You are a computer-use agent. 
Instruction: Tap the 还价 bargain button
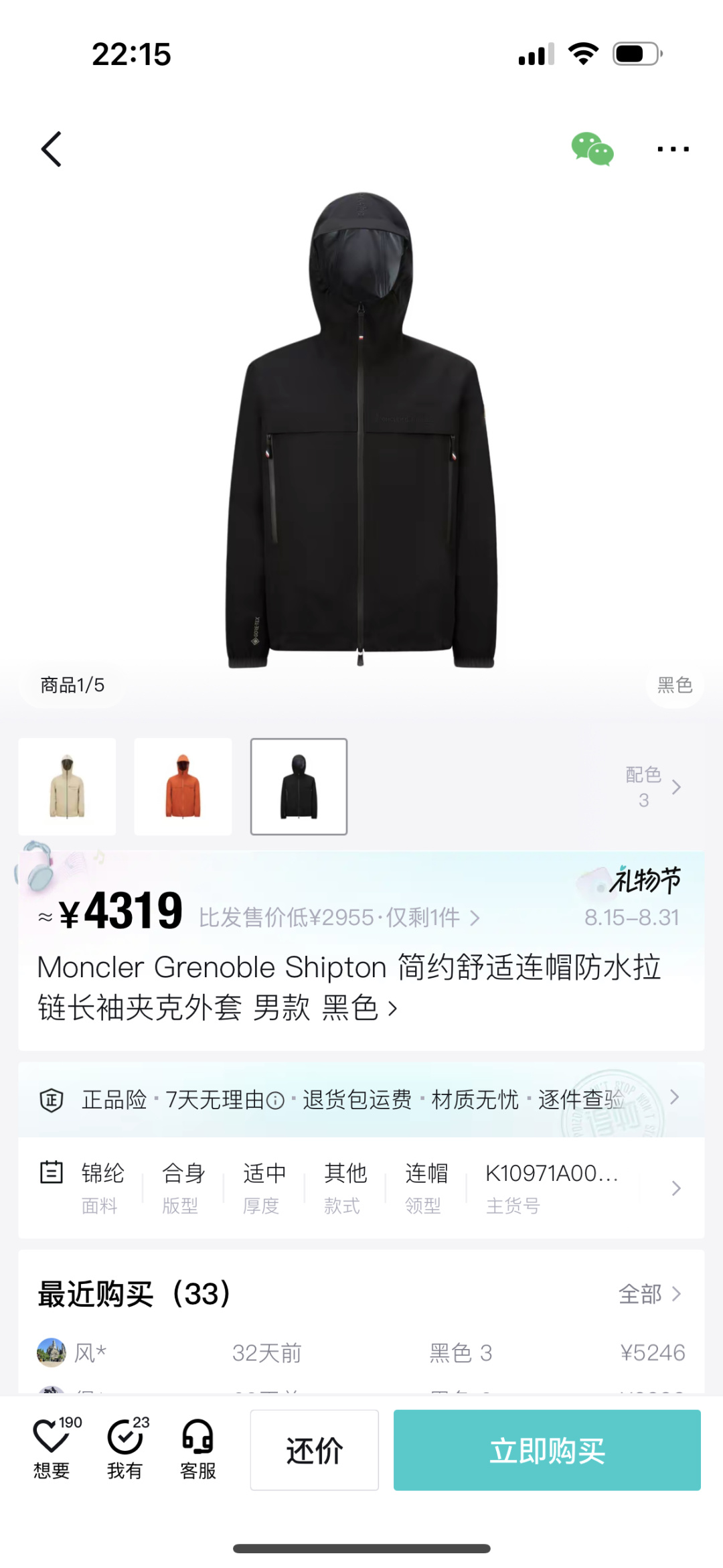(315, 1450)
